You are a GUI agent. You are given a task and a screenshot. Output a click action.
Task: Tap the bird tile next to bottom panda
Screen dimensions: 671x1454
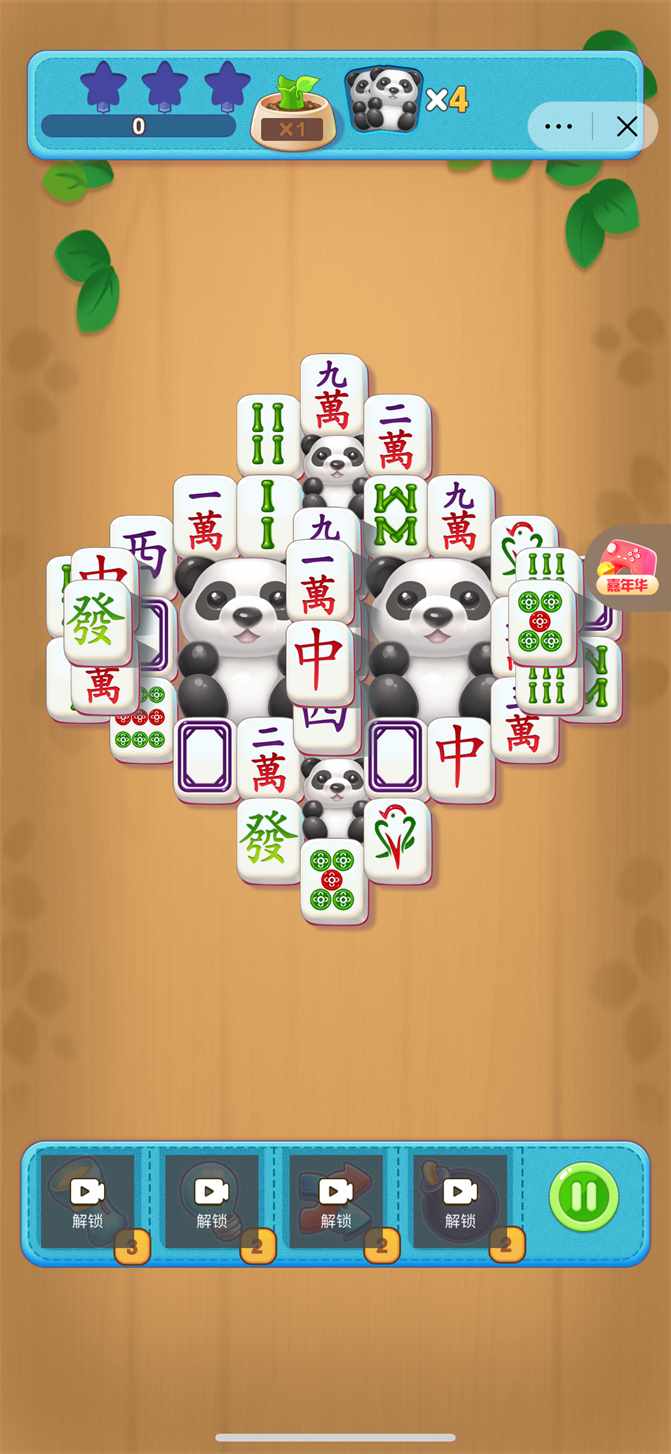click(397, 838)
